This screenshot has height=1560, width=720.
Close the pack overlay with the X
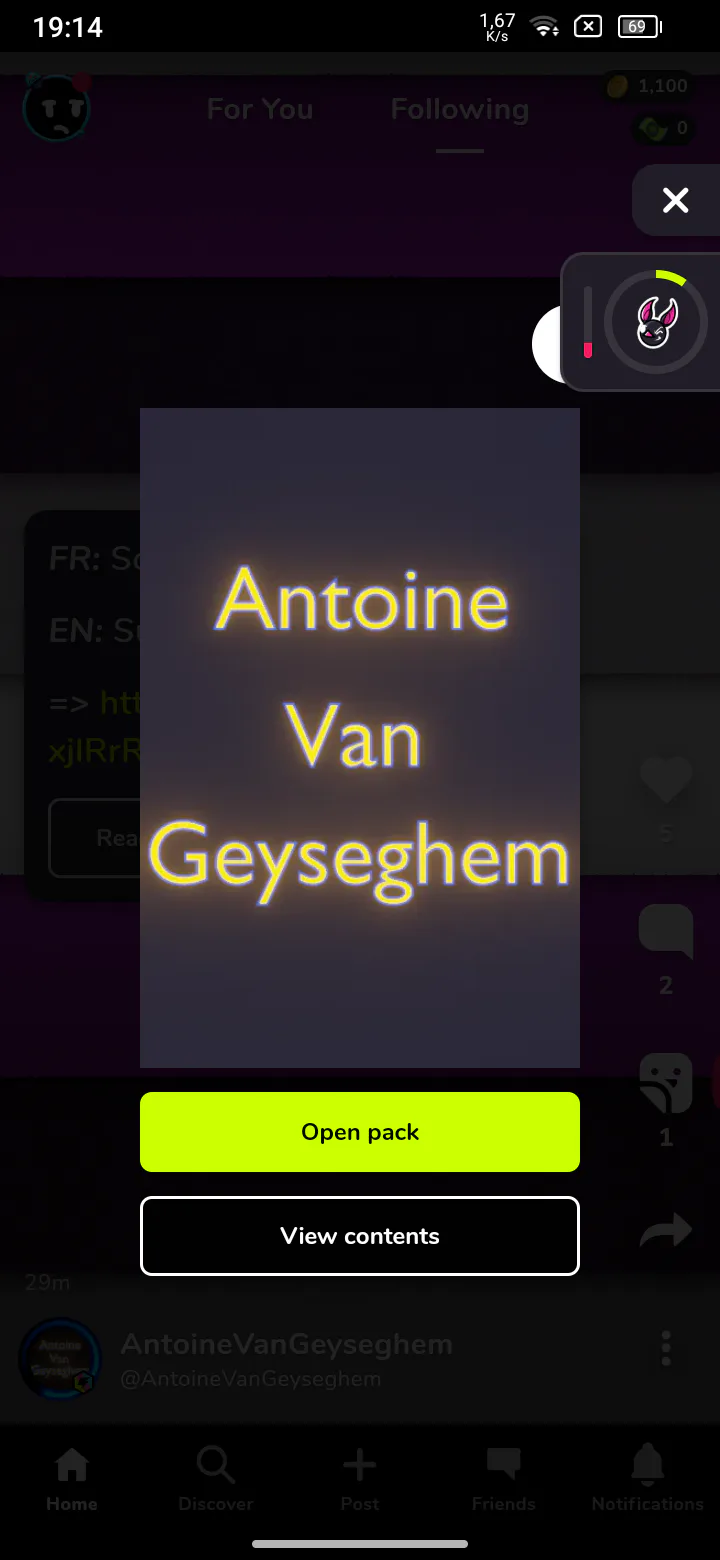pos(676,200)
